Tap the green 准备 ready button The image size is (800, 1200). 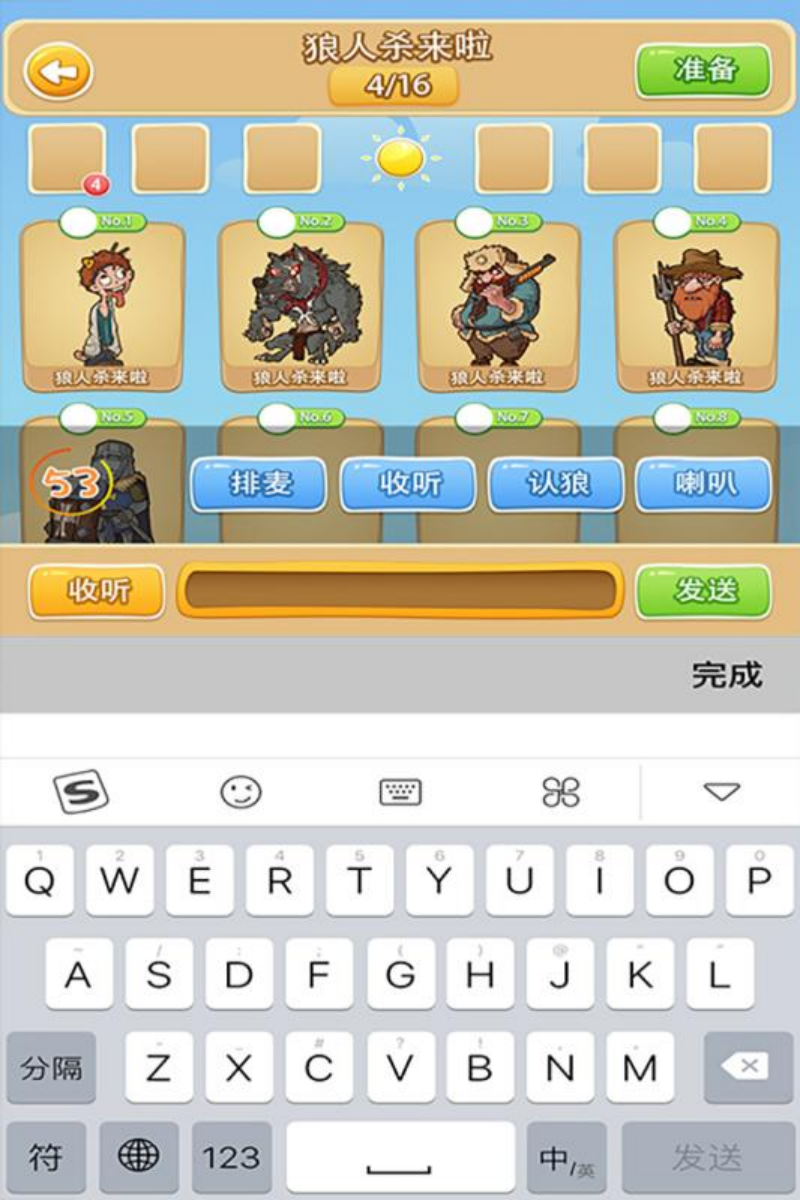click(703, 70)
